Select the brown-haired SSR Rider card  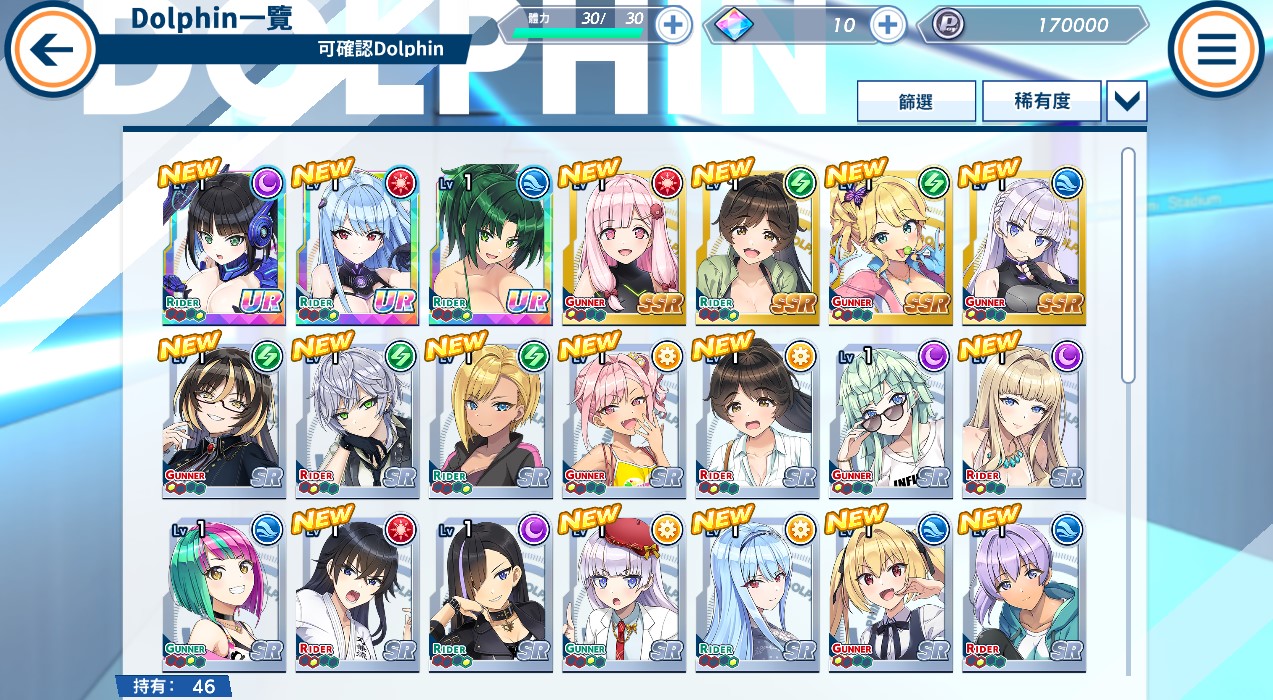click(x=757, y=247)
